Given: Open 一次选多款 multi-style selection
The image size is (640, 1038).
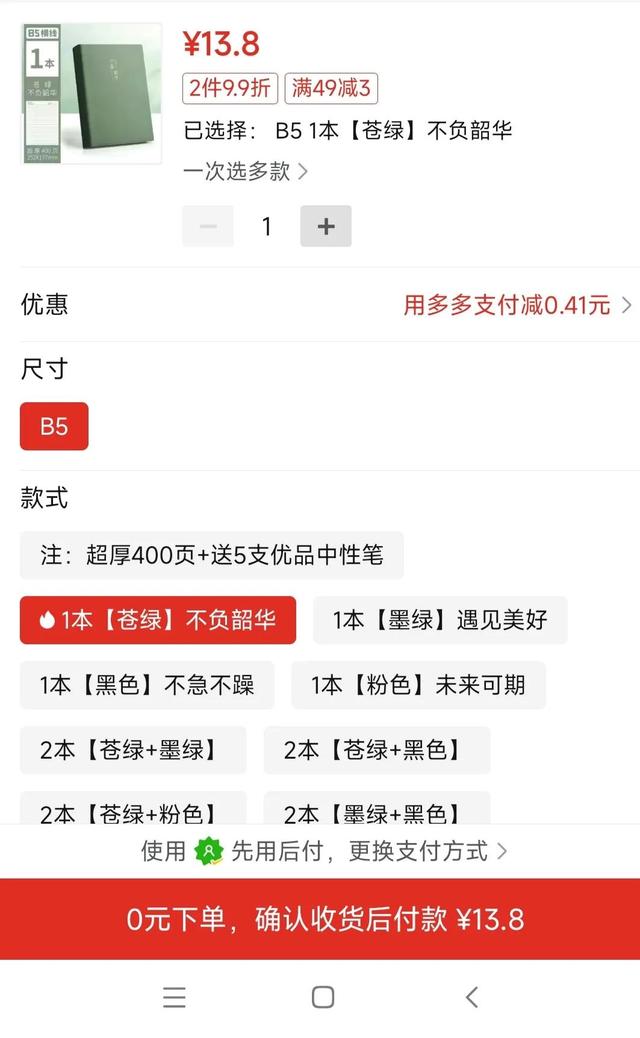Looking at the screenshot, I should pyautogui.click(x=246, y=171).
